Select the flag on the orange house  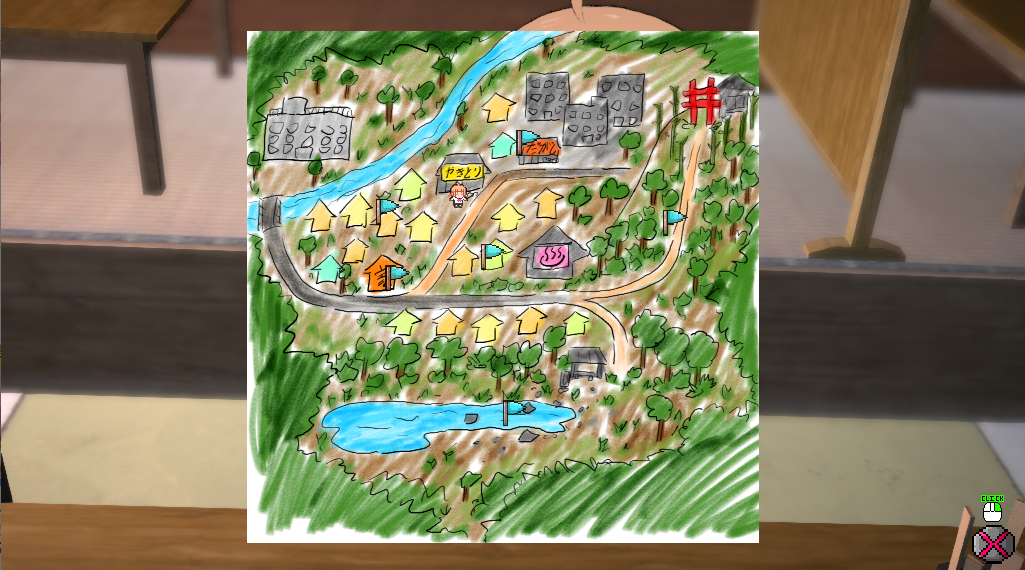[397, 271]
